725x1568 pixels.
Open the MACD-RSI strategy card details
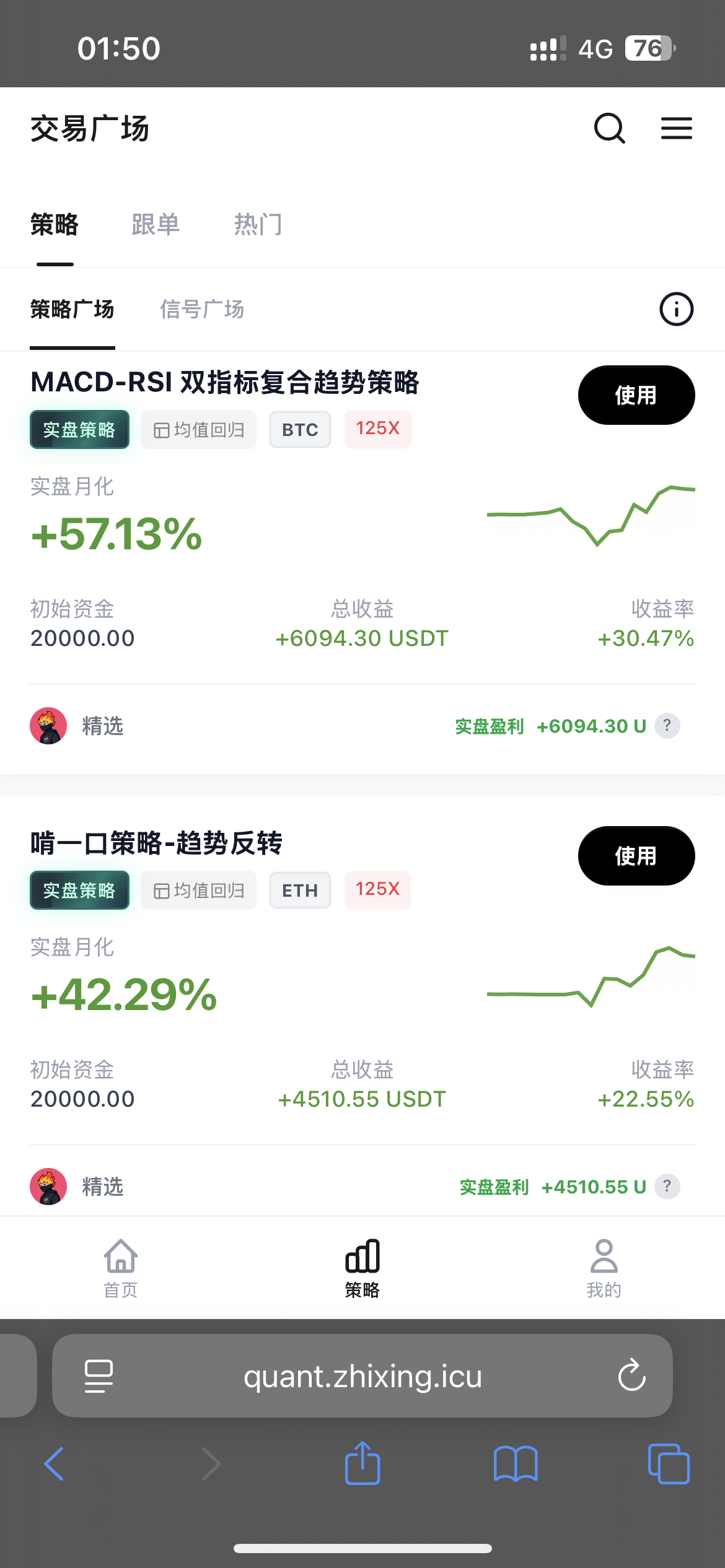click(x=225, y=382)
